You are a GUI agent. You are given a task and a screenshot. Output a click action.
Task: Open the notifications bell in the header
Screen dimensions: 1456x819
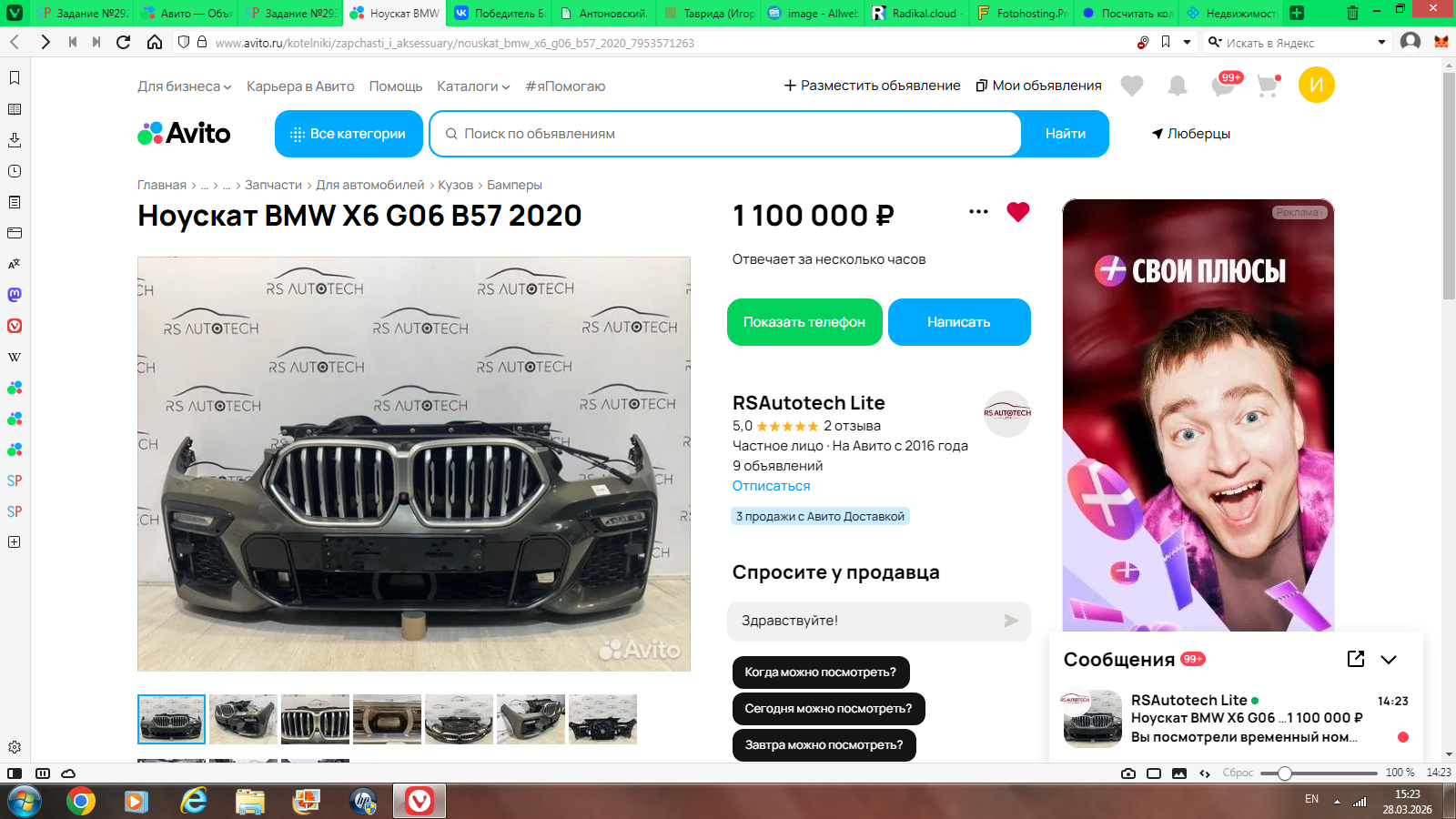pos(1177,86)
